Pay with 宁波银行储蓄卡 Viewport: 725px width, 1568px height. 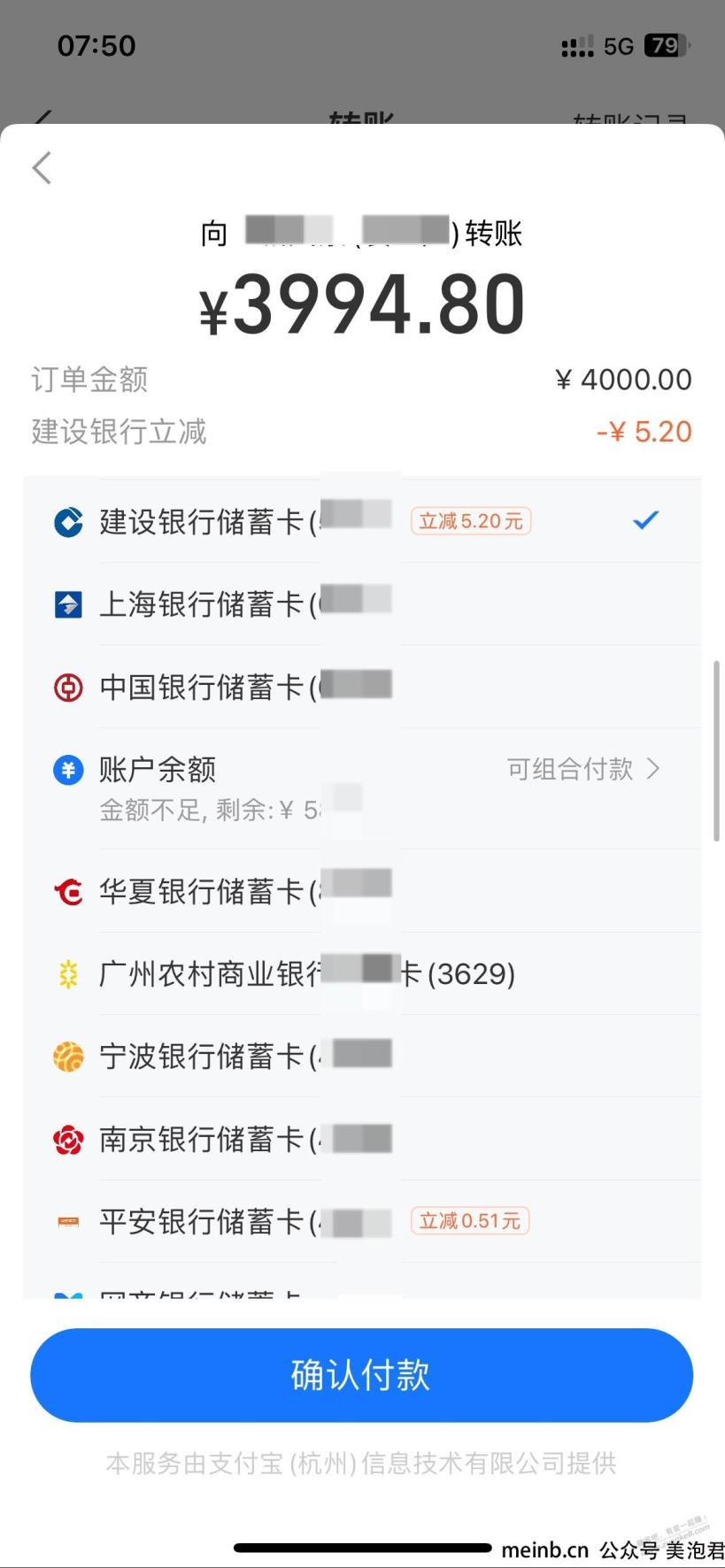point(362,1056)
